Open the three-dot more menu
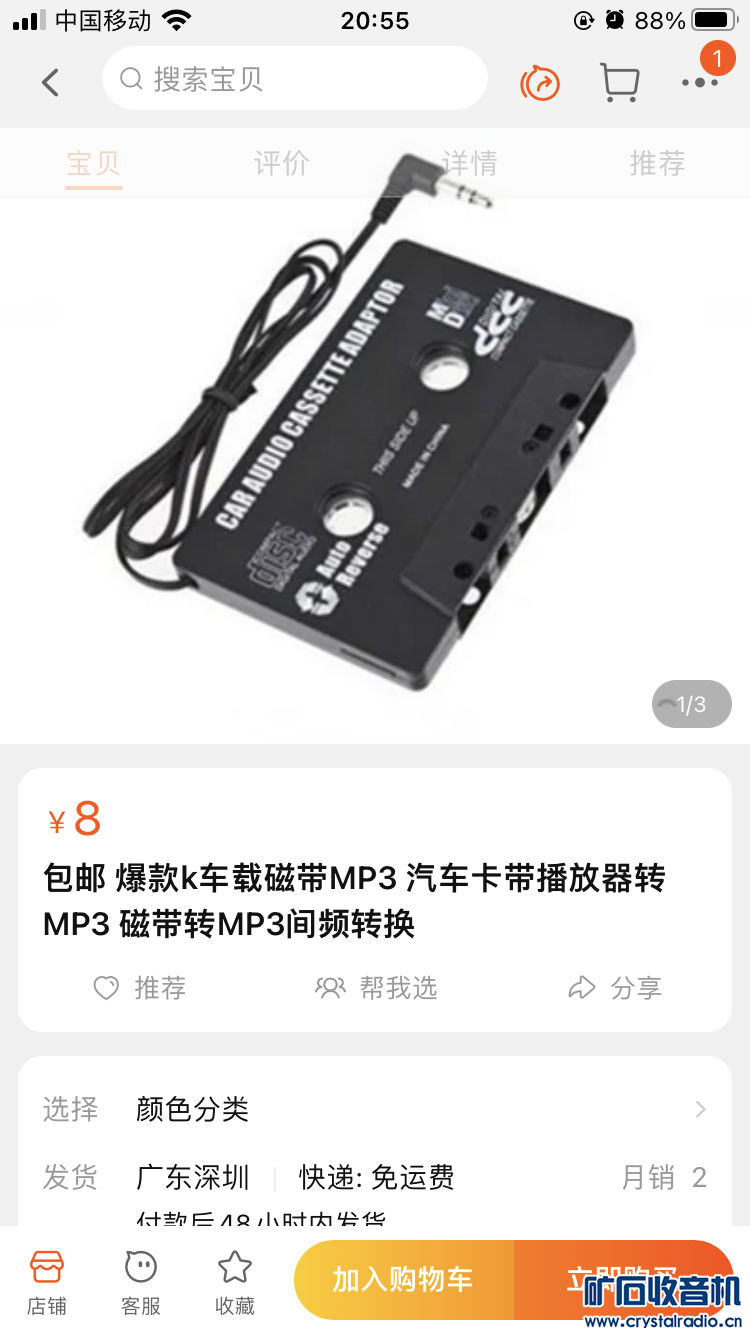Screen dimensions: 750x1334 pyautogui.click(x=700, y=82)
